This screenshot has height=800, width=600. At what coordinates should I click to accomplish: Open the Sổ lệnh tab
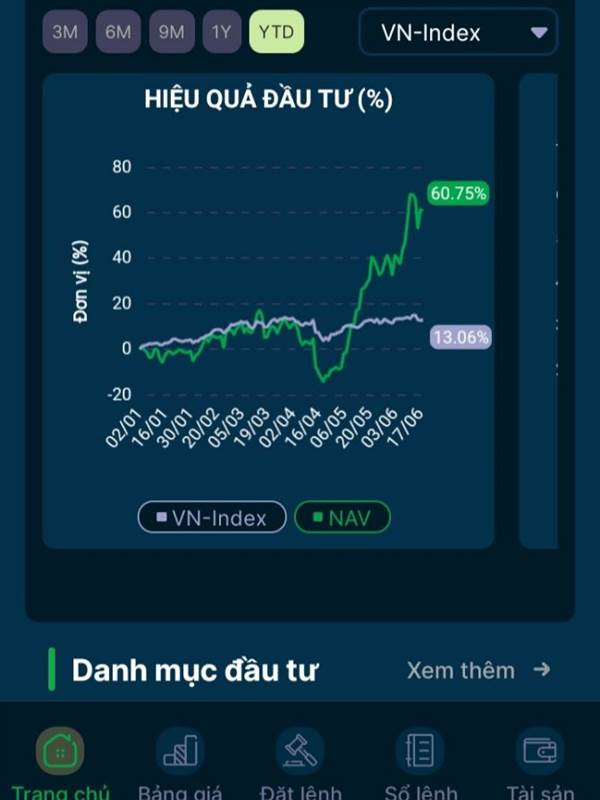(x=420, y=762)
